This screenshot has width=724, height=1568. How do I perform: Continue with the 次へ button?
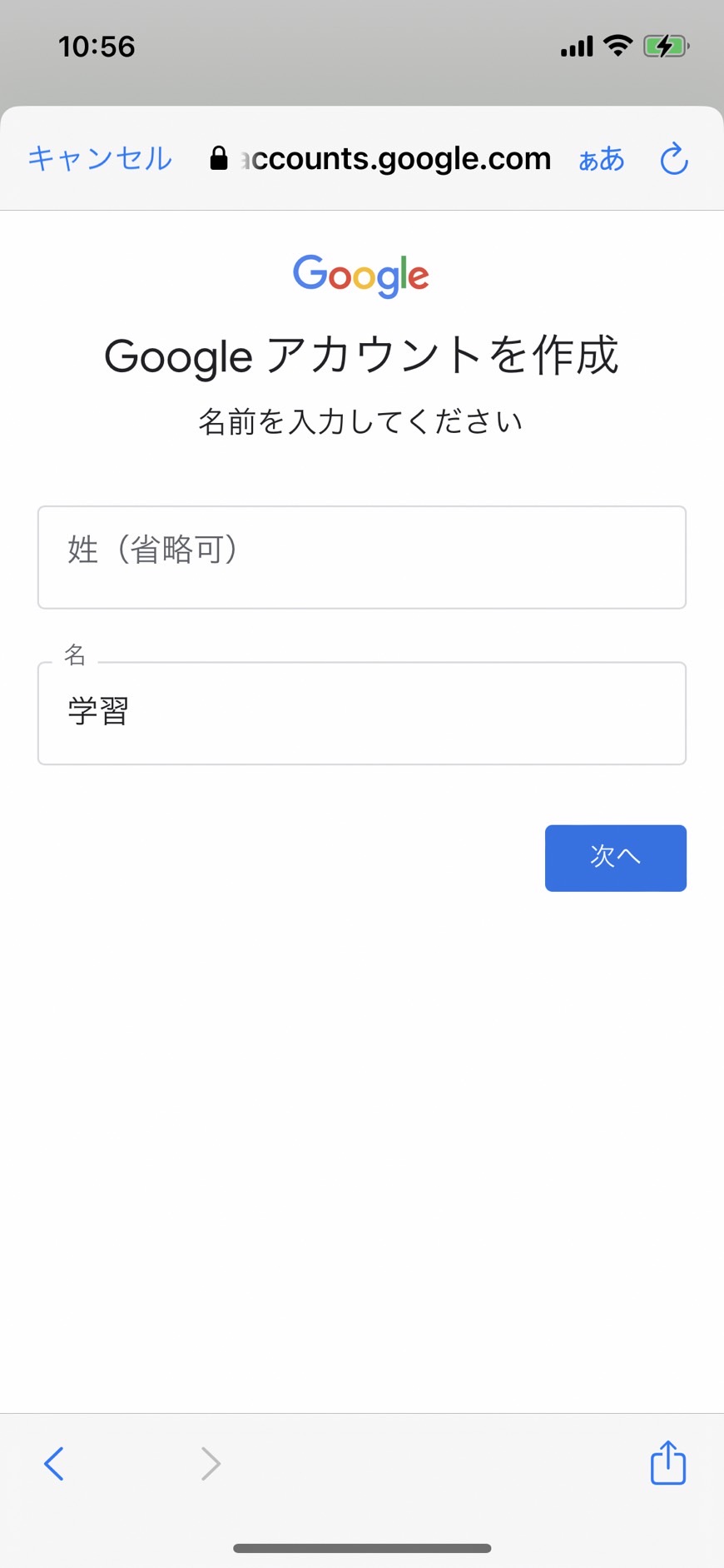tap(616, 858)
